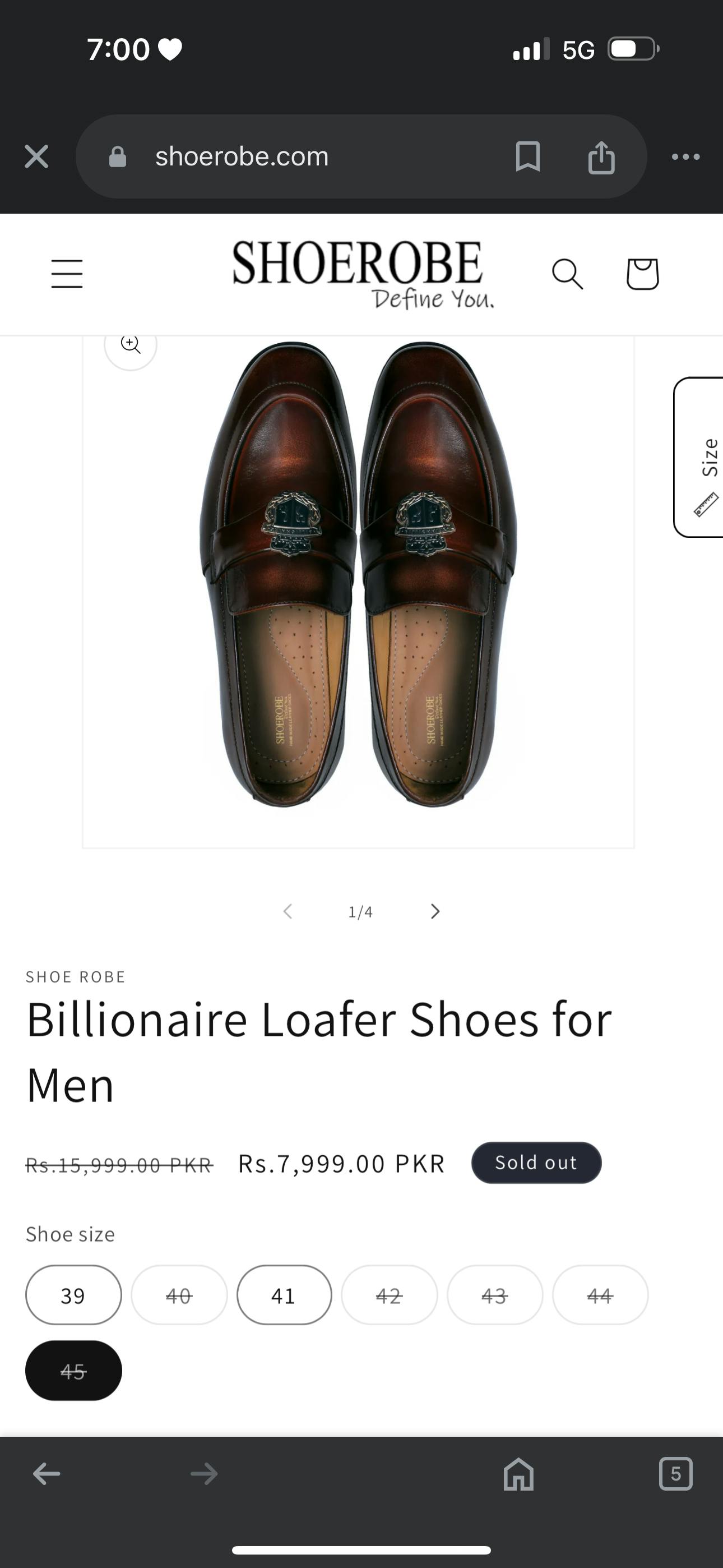Select shoe size 39
The width and height of the screenshot is (723, 1568).
[73, 1295]
